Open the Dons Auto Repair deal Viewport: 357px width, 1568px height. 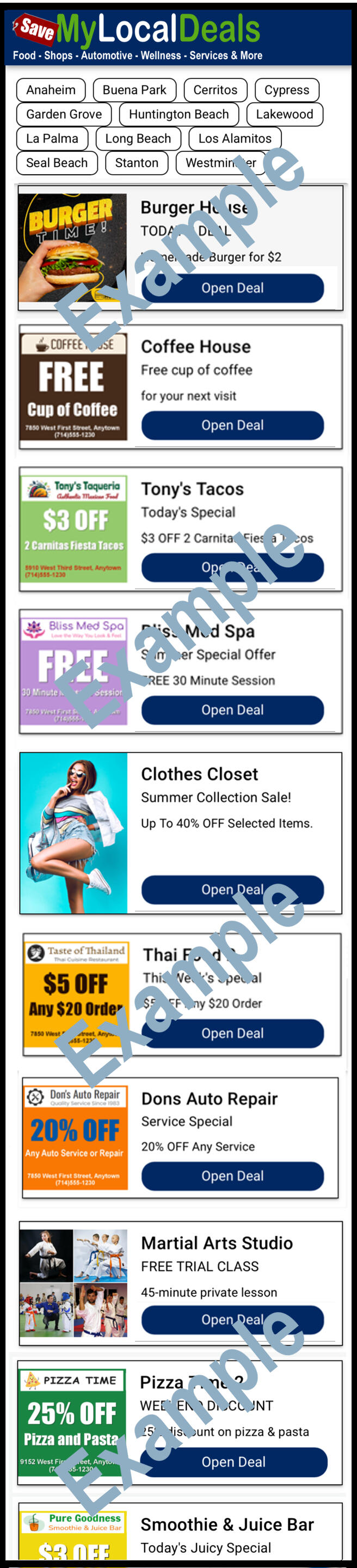[x=232, y=1176]
